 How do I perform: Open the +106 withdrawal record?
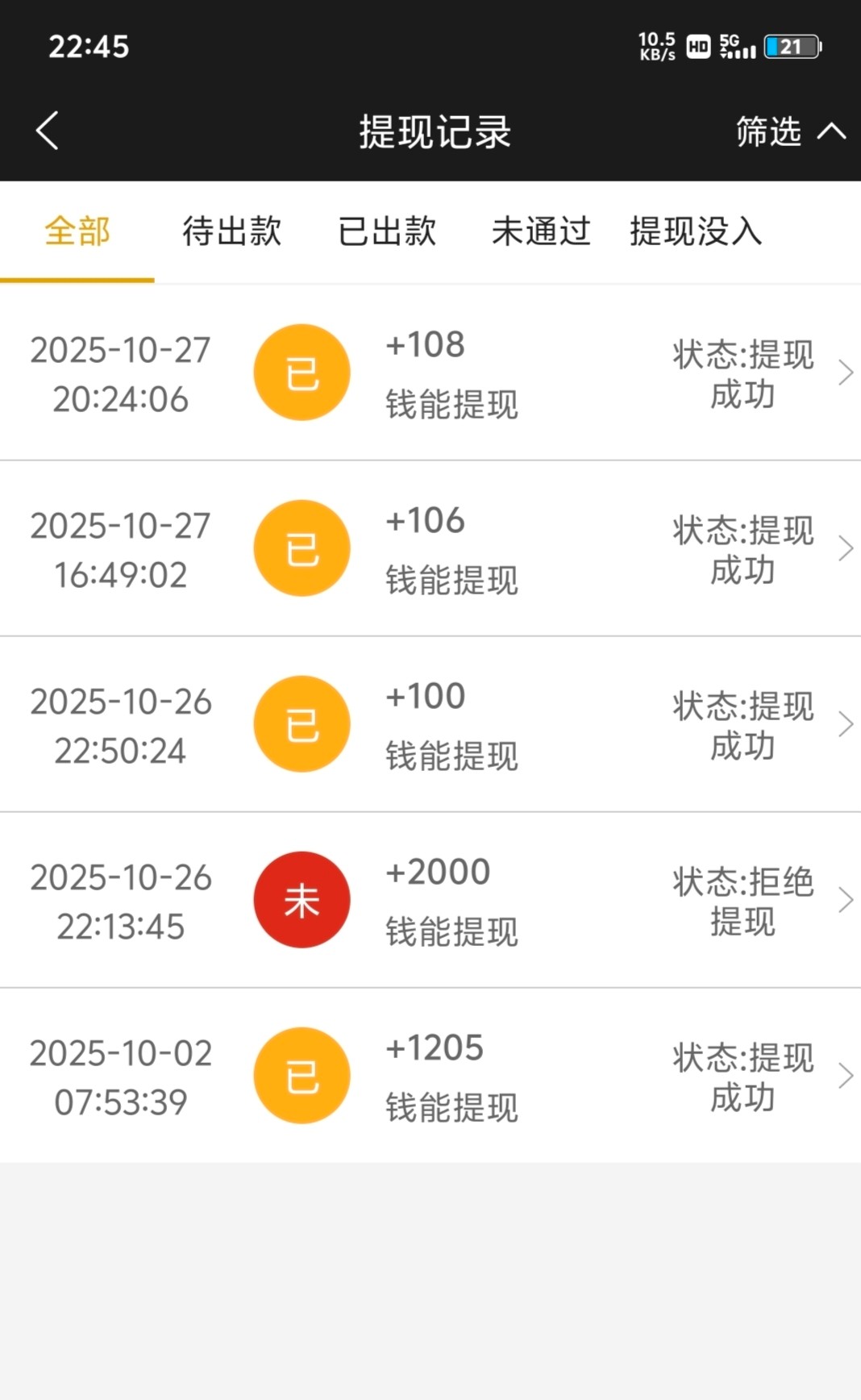(430, 548)
